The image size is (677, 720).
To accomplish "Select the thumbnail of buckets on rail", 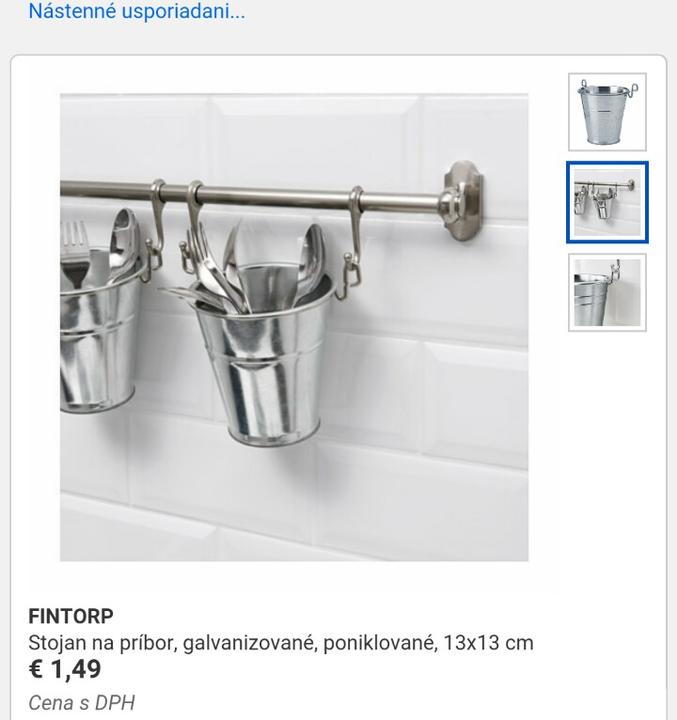I will (x=607, y=202).
